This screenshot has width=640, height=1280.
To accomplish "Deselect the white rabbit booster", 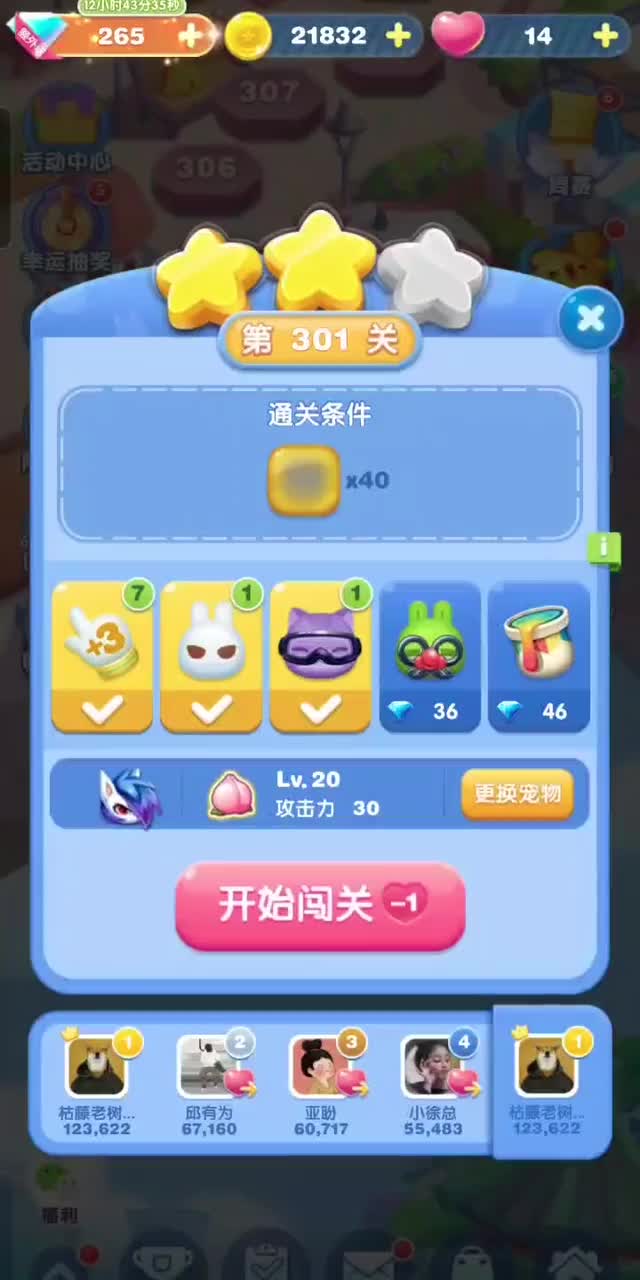I will [x=211, y=657].
